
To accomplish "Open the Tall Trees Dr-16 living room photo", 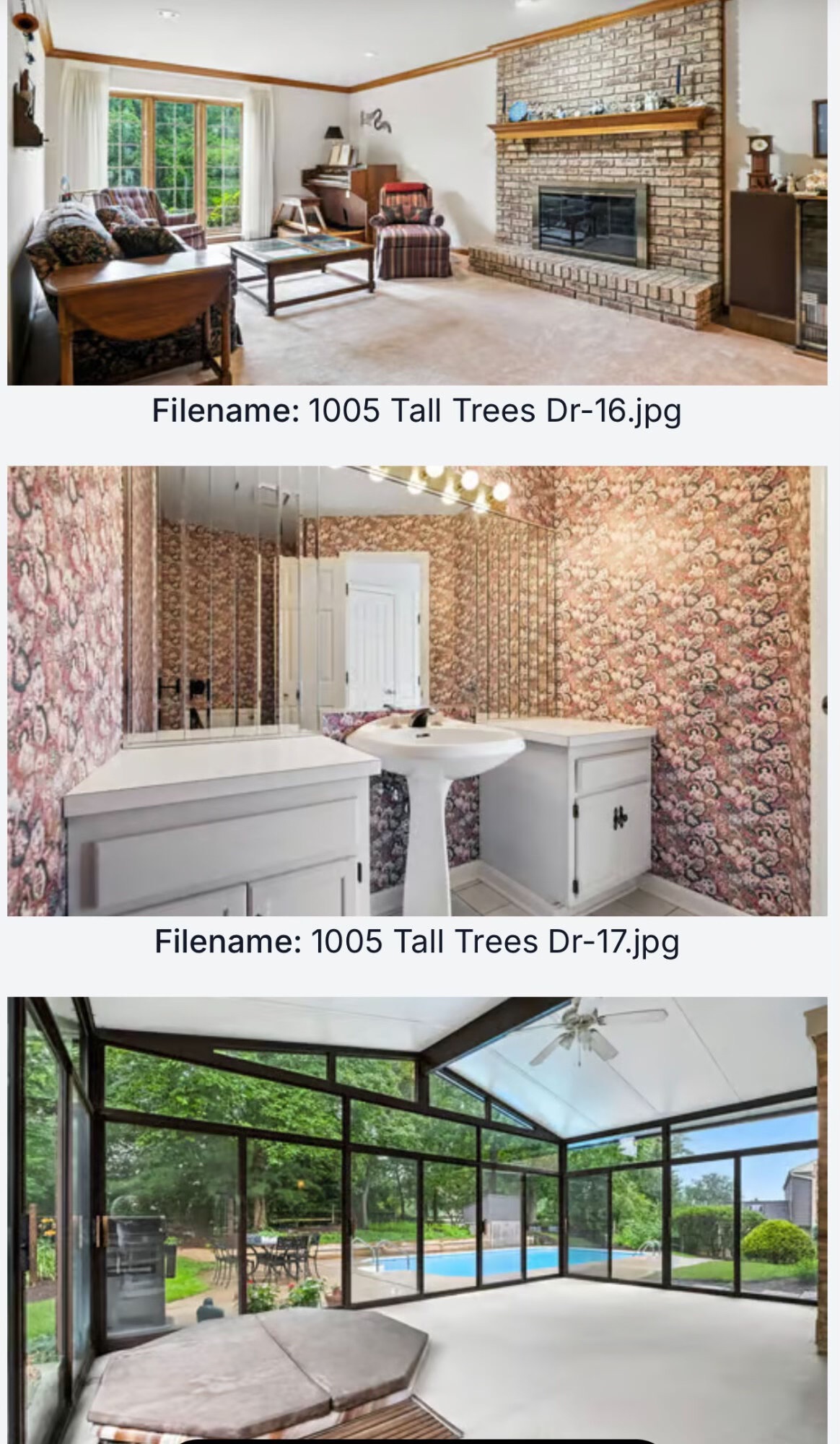I will click(417, 192).
